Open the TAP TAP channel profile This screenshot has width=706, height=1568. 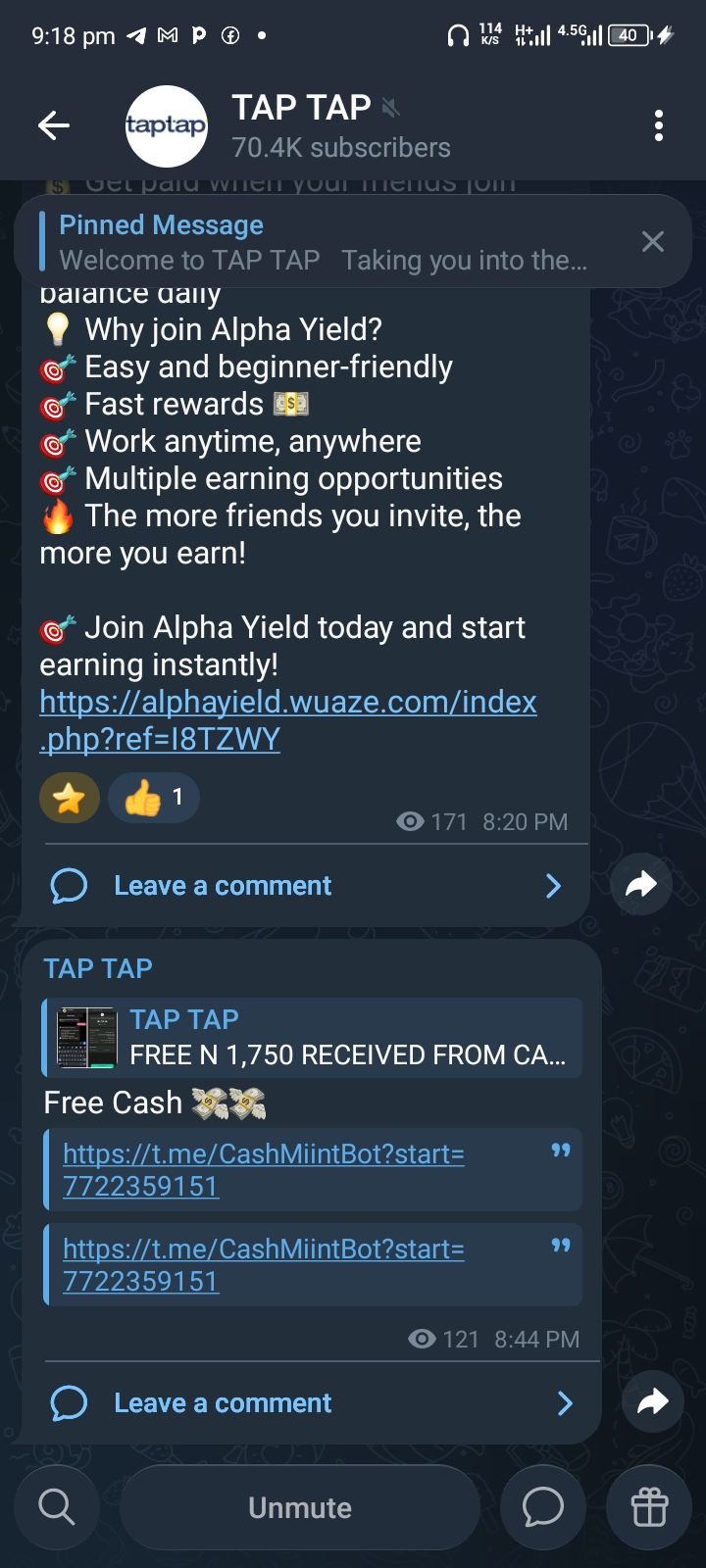point(300,125)
